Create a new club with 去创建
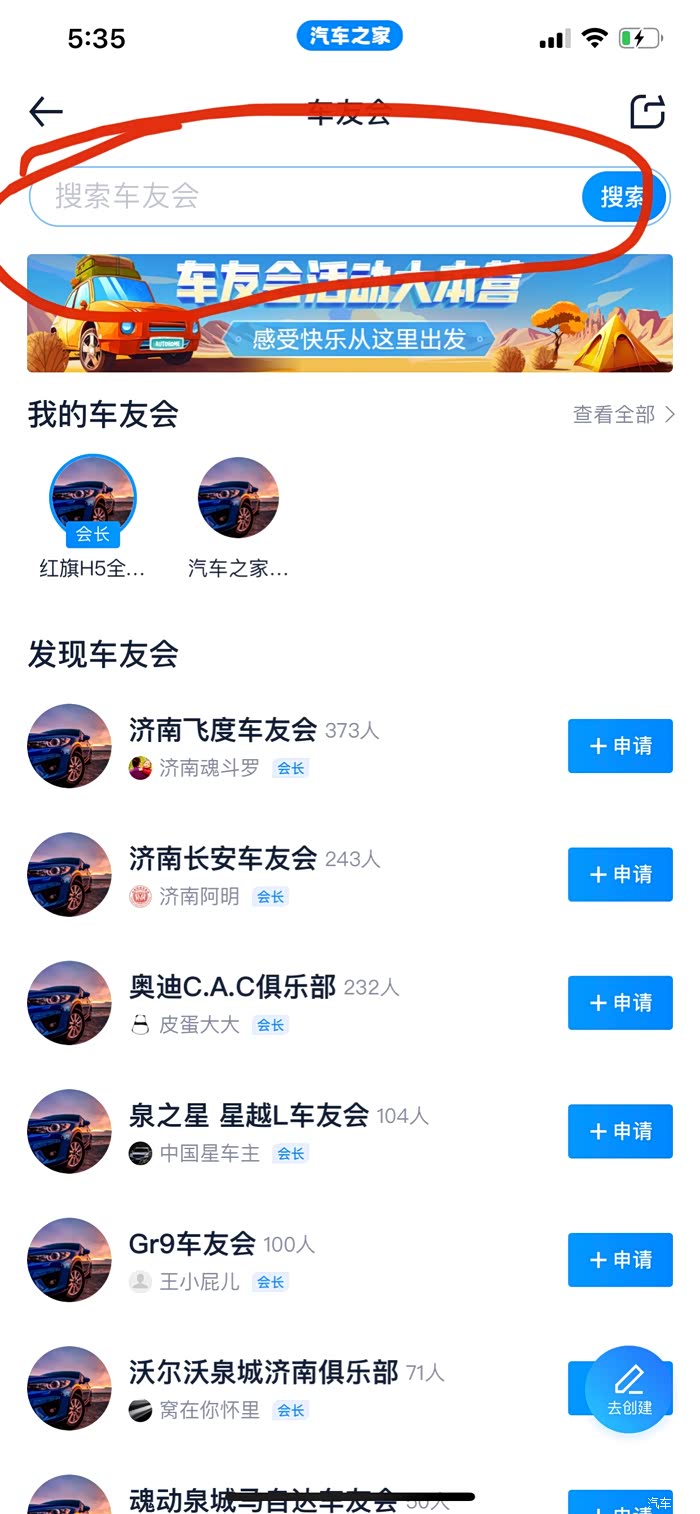700x1514 pixels. [x=629, y=1389]
